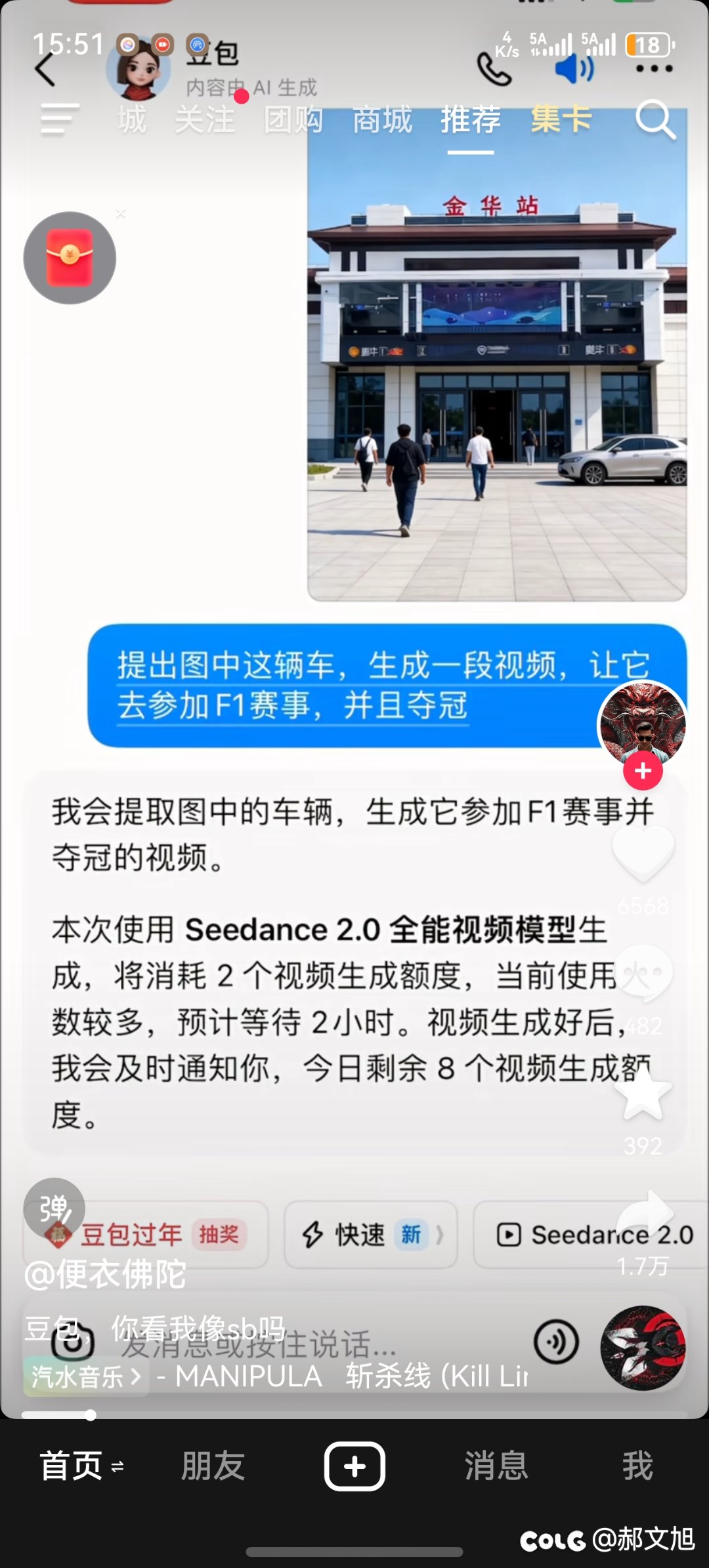The width and height of the screenshot is (709, 1568).
Task: Follow the creator via the plus badge
Action: [642, 772]
